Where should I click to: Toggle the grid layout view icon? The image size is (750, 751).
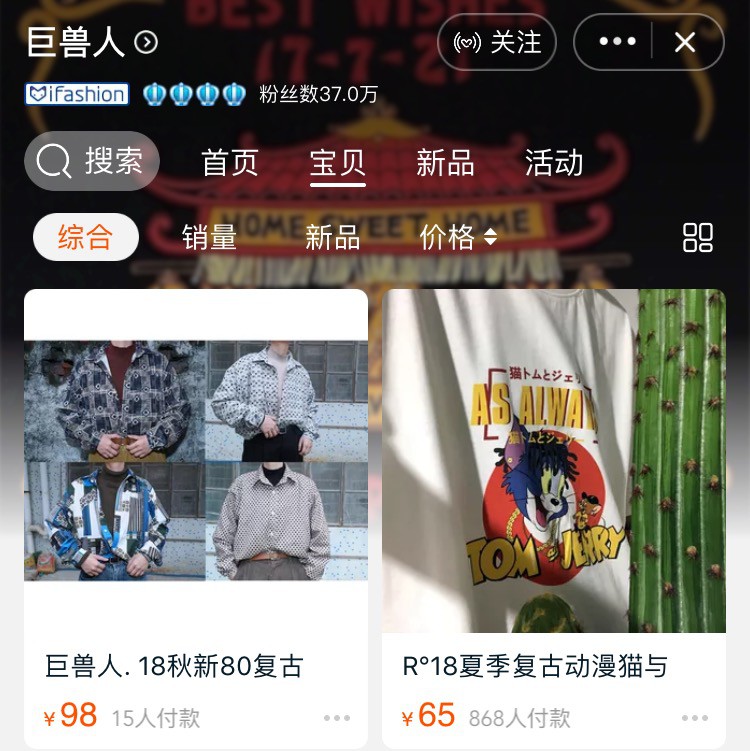[697, 237]
